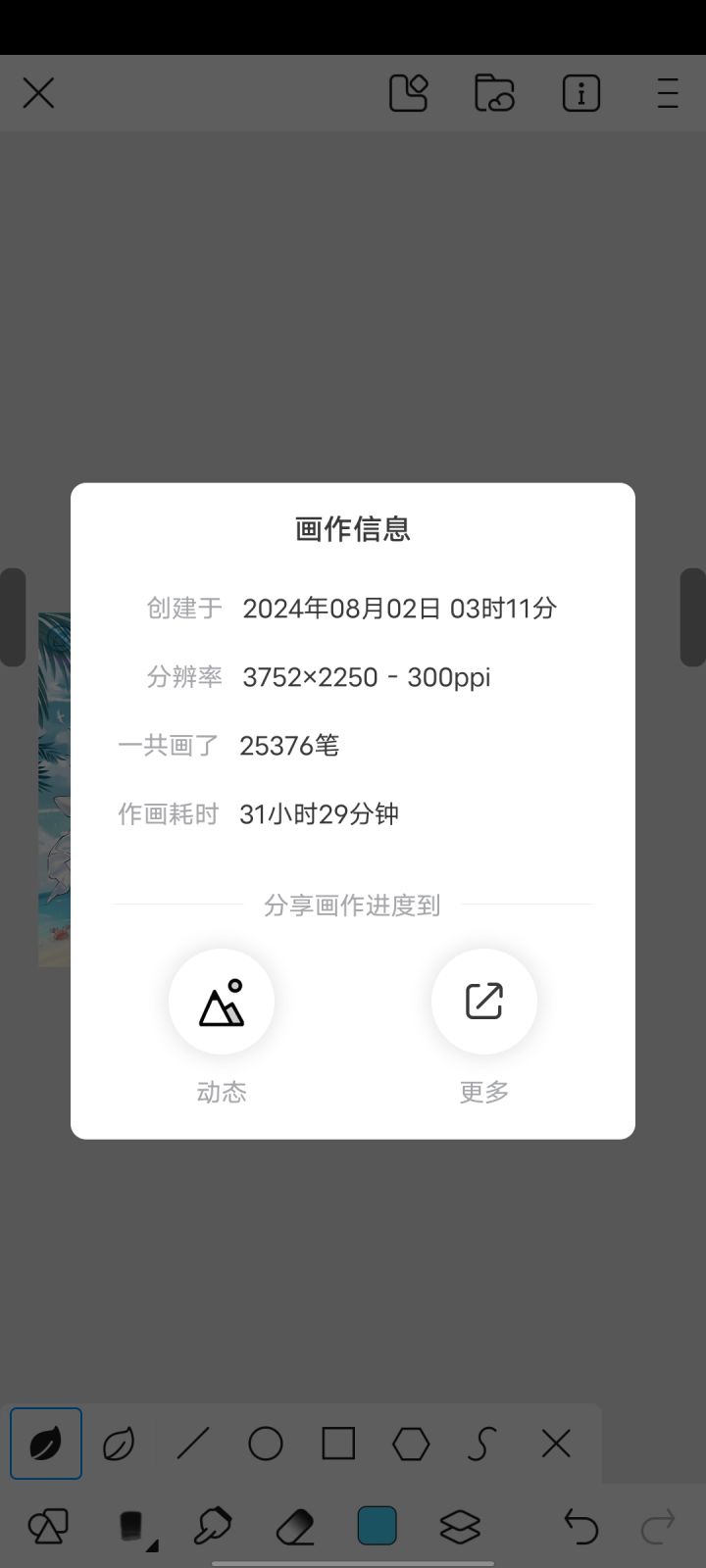
Task: Select the S-curve shape tool
Action: [x=482, y=1443]
